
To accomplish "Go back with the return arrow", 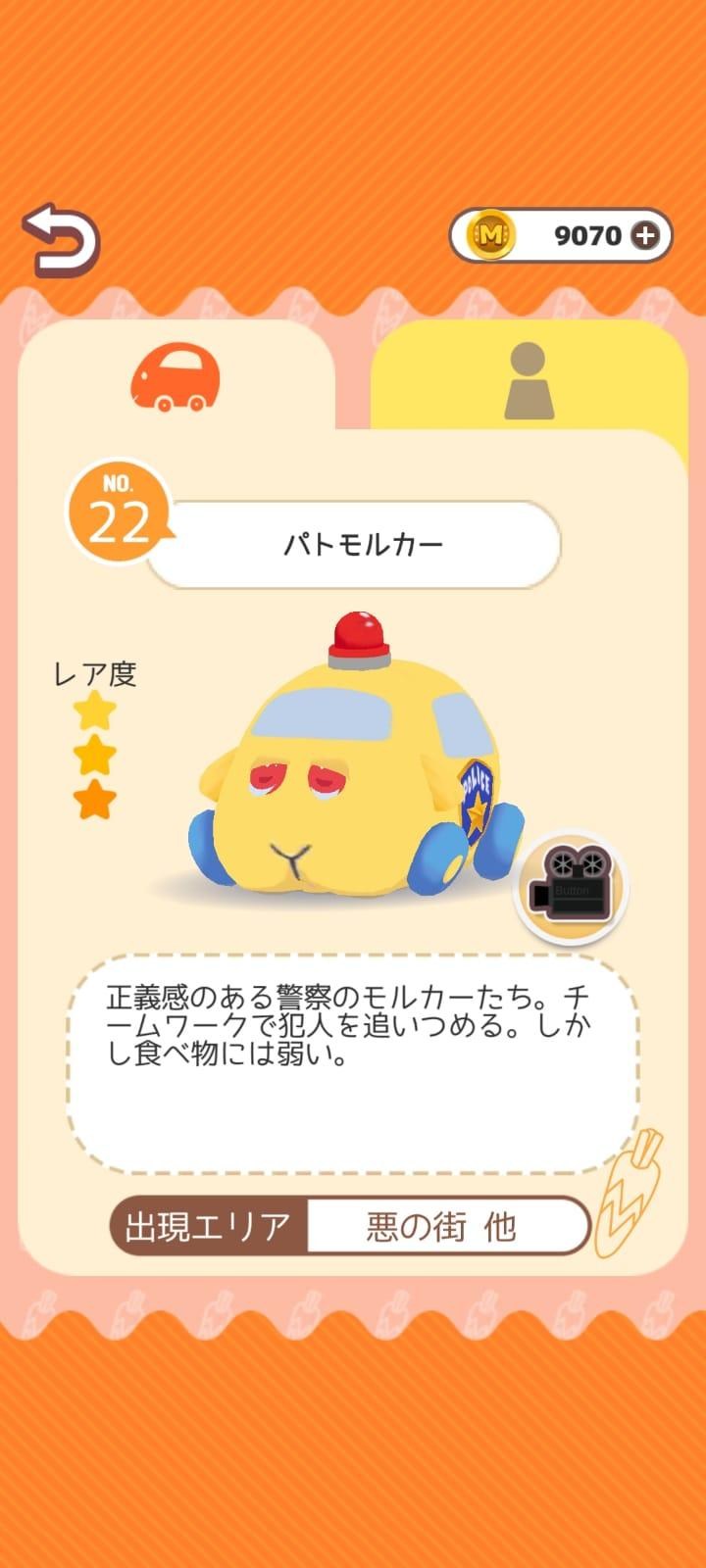I will tap(62, 240).
